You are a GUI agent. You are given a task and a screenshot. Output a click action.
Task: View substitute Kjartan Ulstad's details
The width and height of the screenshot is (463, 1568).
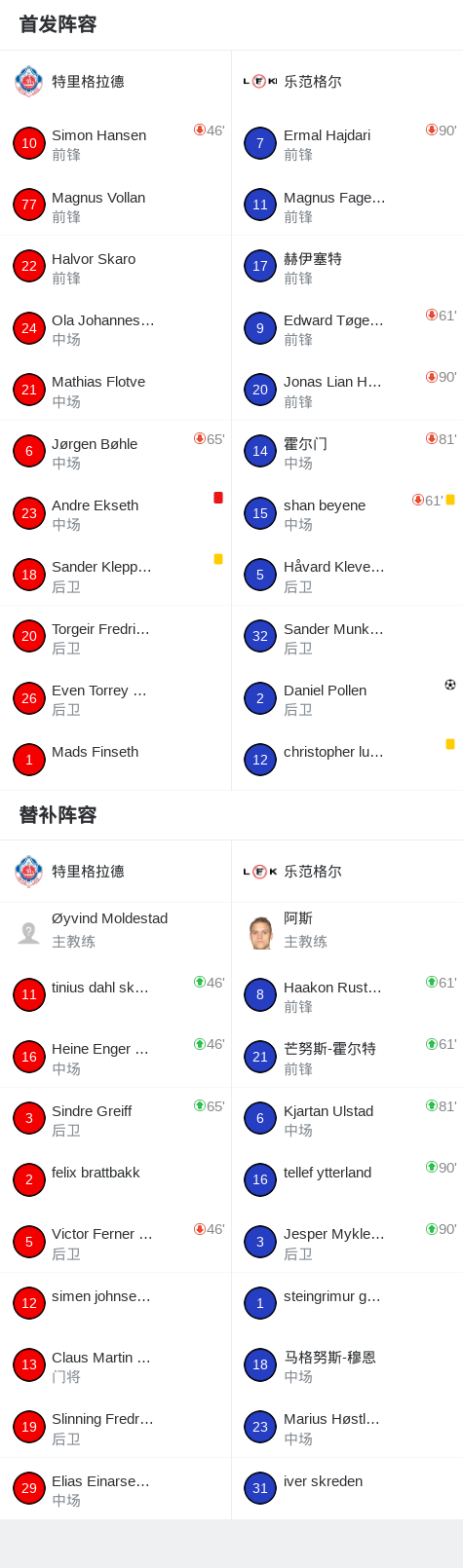(x=347, y=1119)
